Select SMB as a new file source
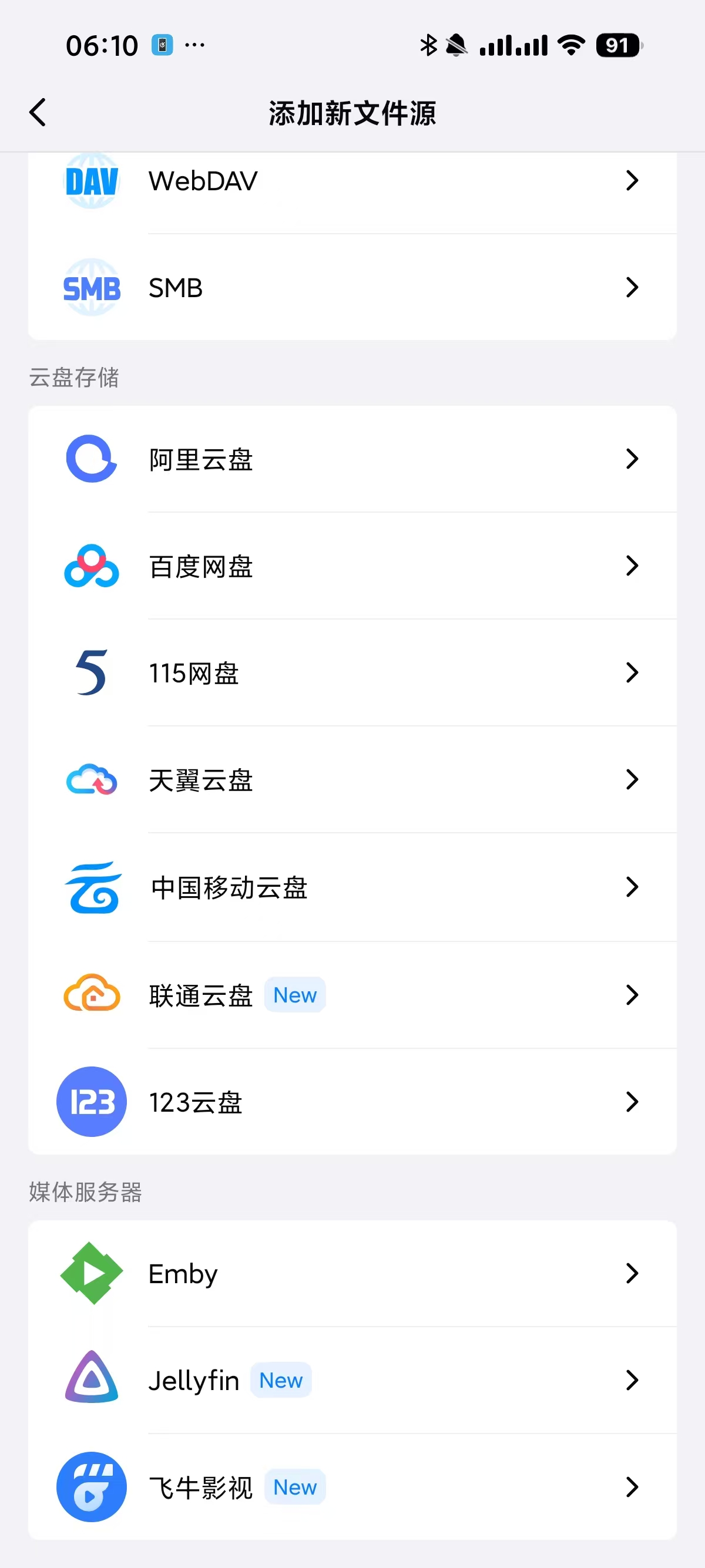The image size is (705, 1568). click(352, 288)
